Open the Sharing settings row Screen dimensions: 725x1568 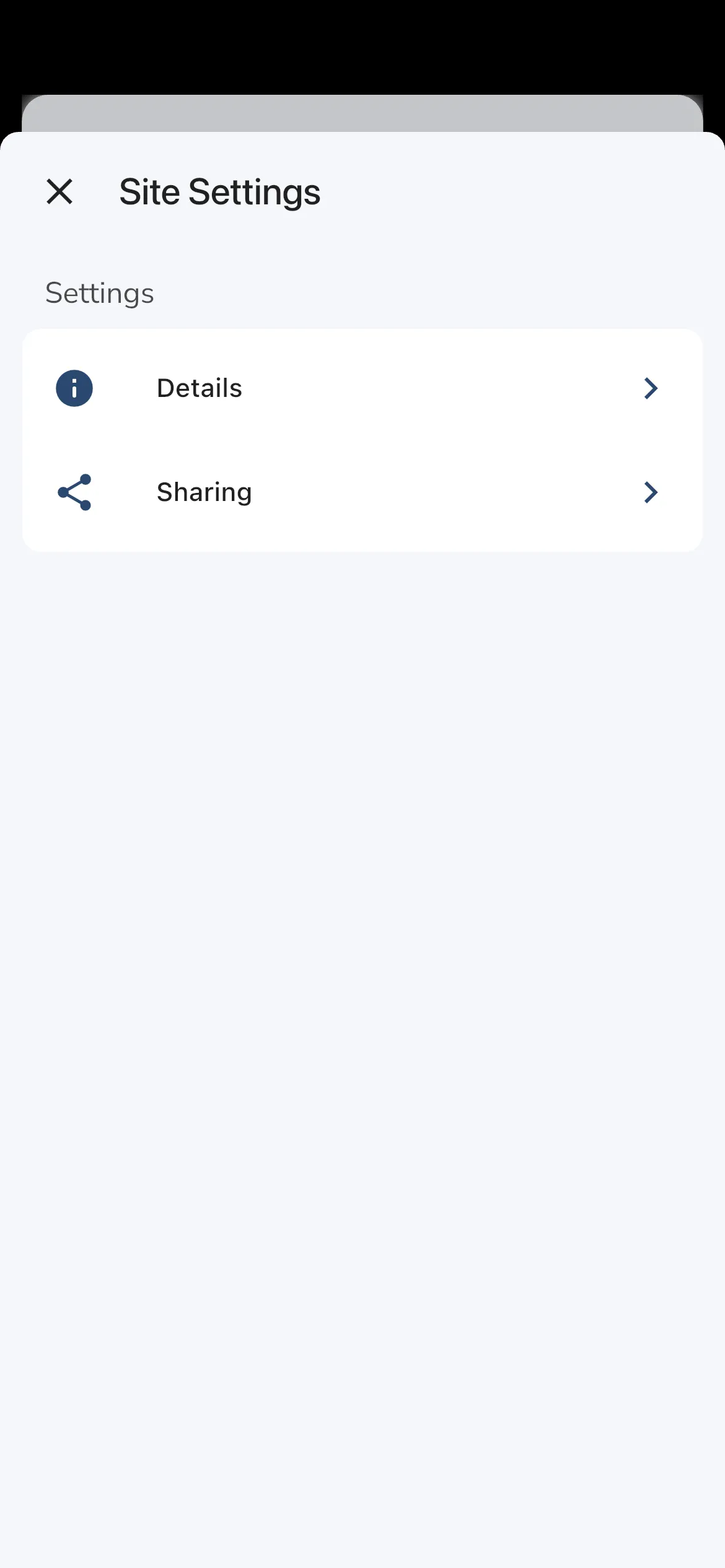click(x=362, y=492)
